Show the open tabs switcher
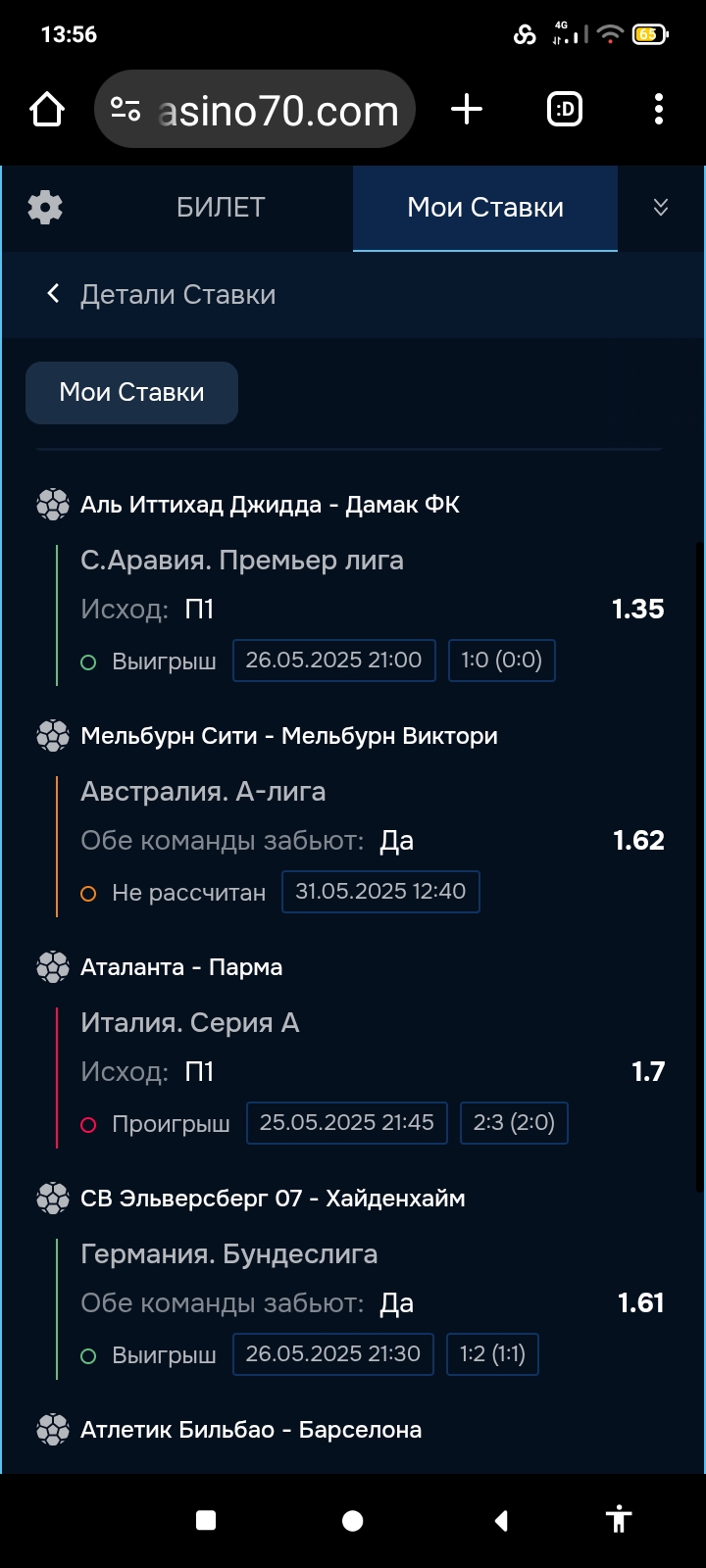This screenshot has width=706, height=1568. click(564, 109)
